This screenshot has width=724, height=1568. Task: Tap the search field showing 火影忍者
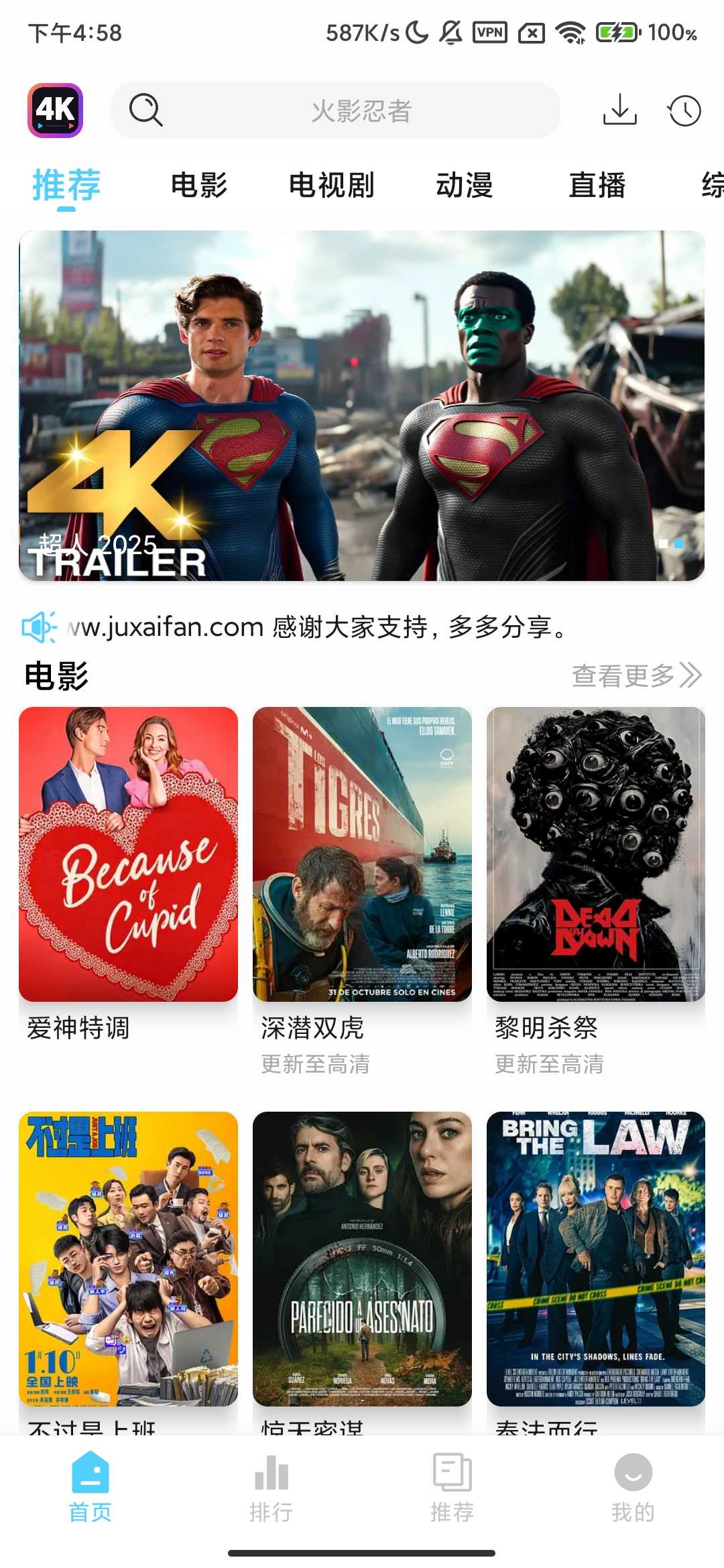coord(362,111)
